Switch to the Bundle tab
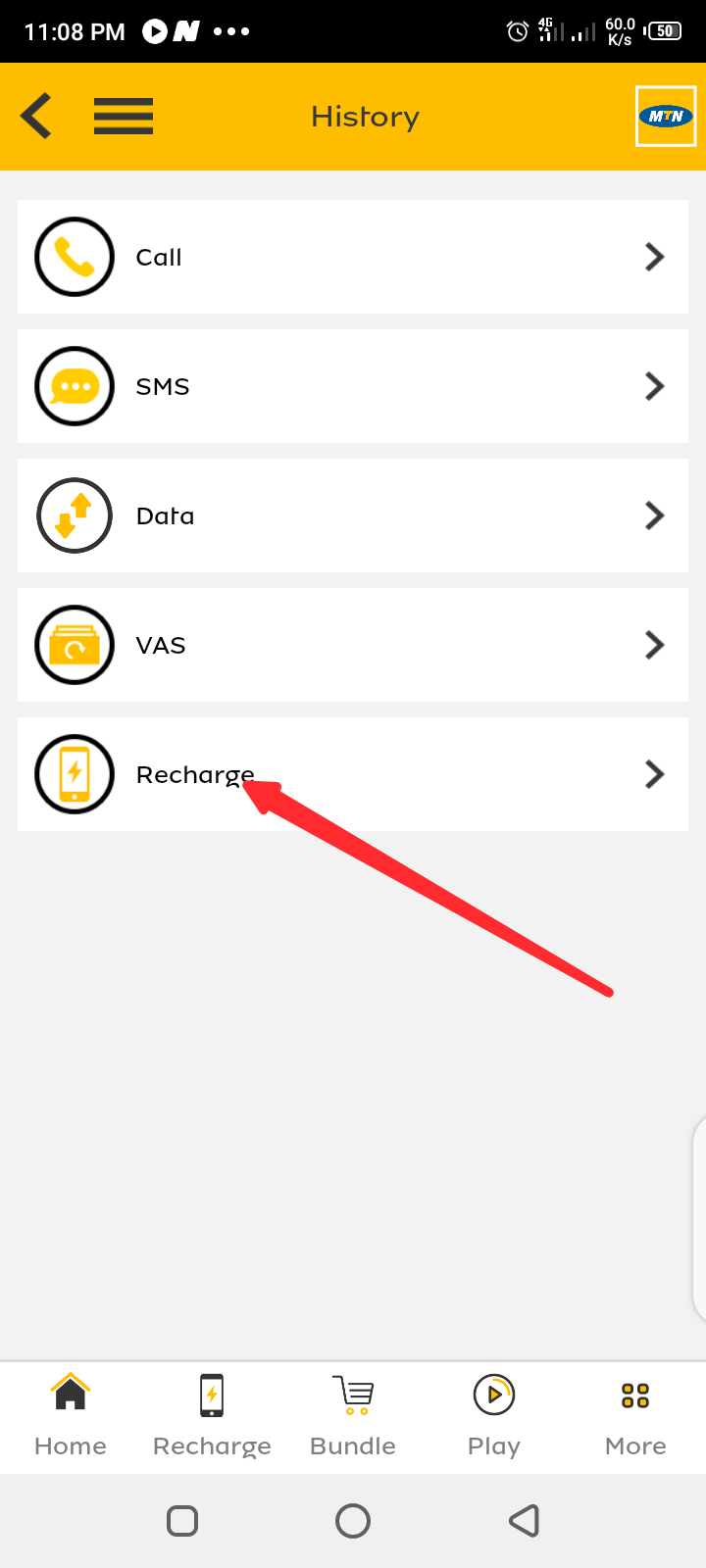Screen dimensions: 706x1568 pos(353,1417)
